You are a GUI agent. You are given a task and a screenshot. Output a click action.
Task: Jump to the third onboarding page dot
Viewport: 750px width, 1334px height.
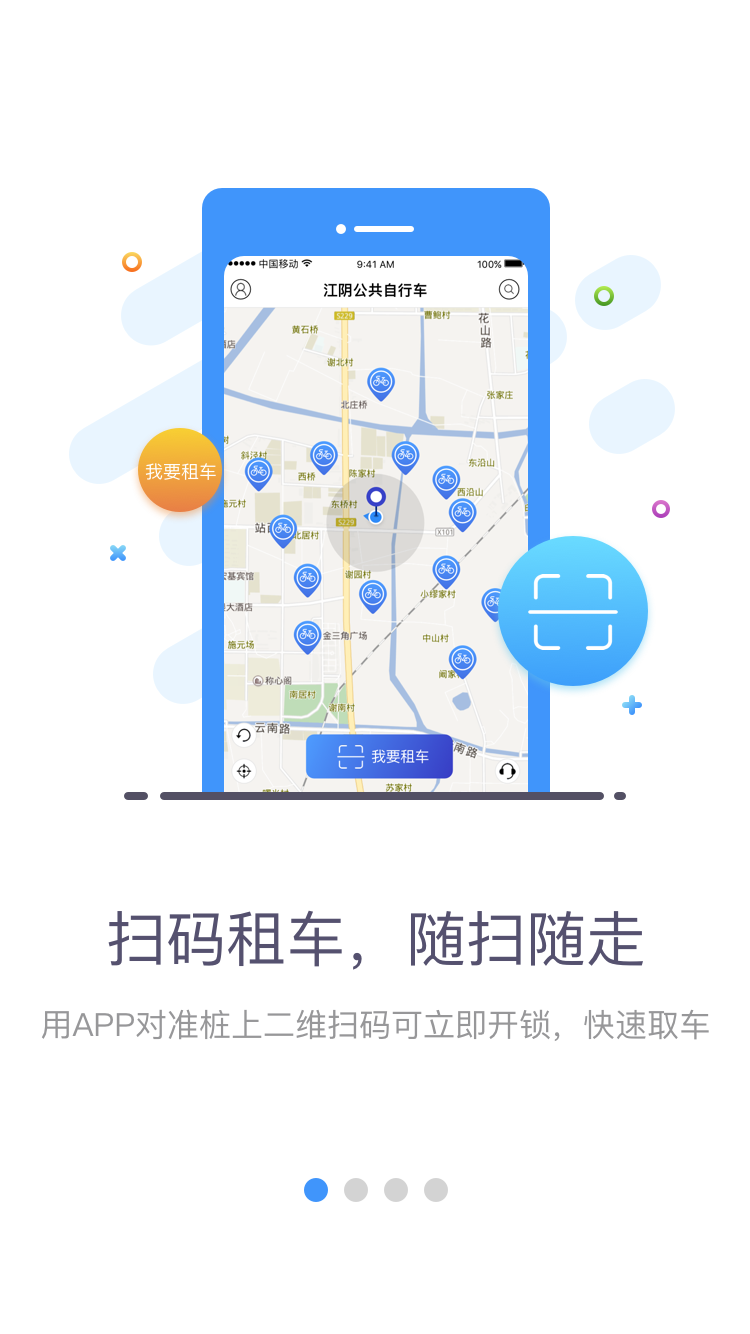(396, 1190)
